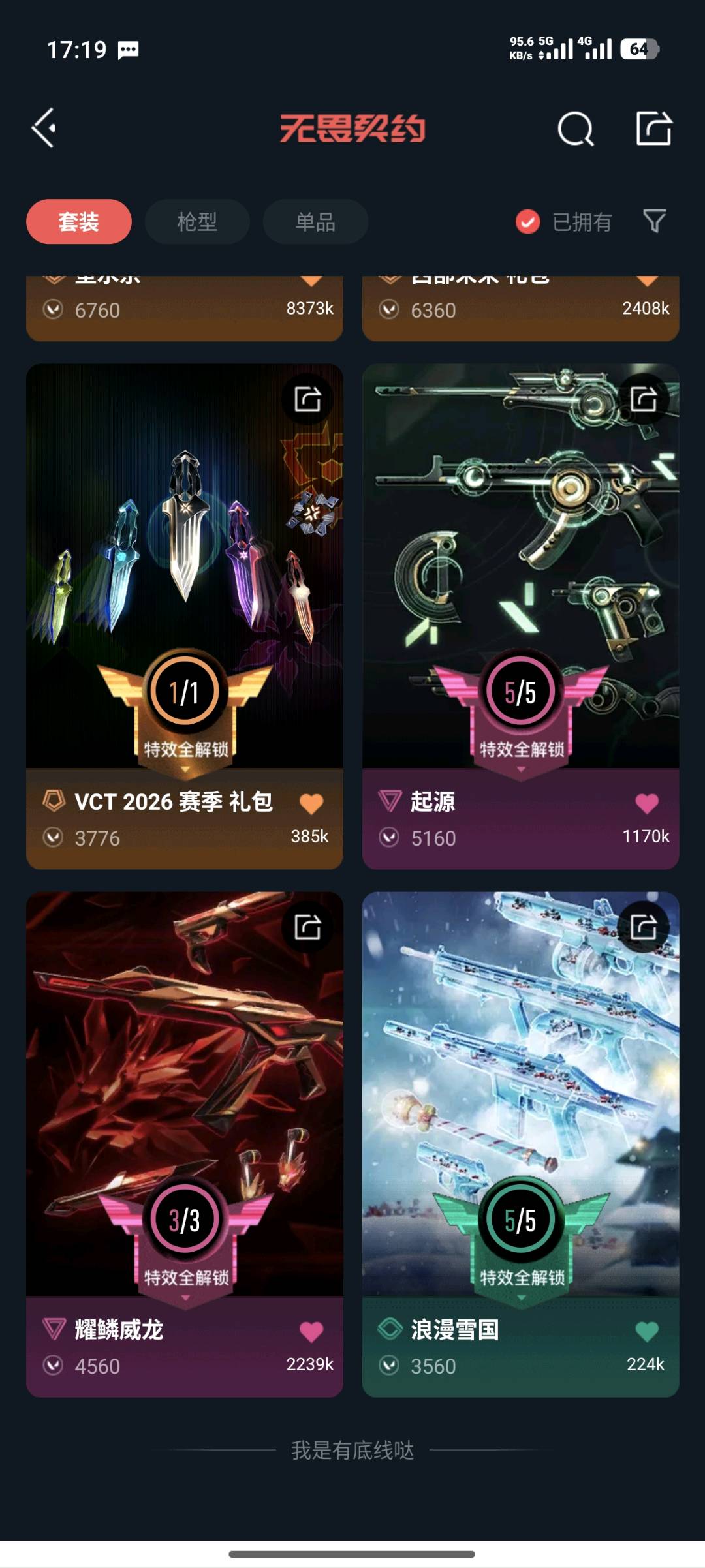Share the 浪漫雪国 bundle
The width and height of the screenshot is (705, 1568).
click(x=644, y=927)
